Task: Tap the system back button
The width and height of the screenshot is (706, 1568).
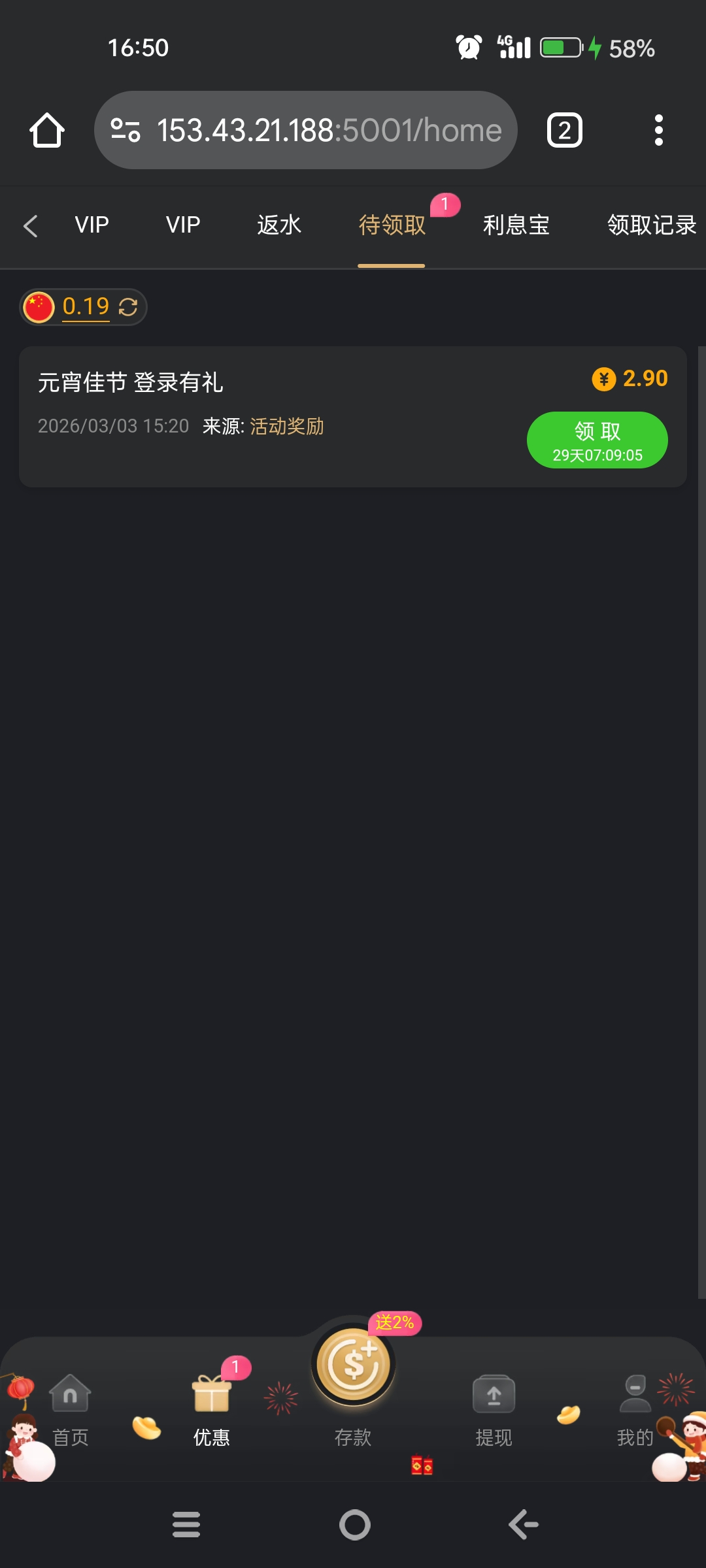Action: tap(523, 1525)
